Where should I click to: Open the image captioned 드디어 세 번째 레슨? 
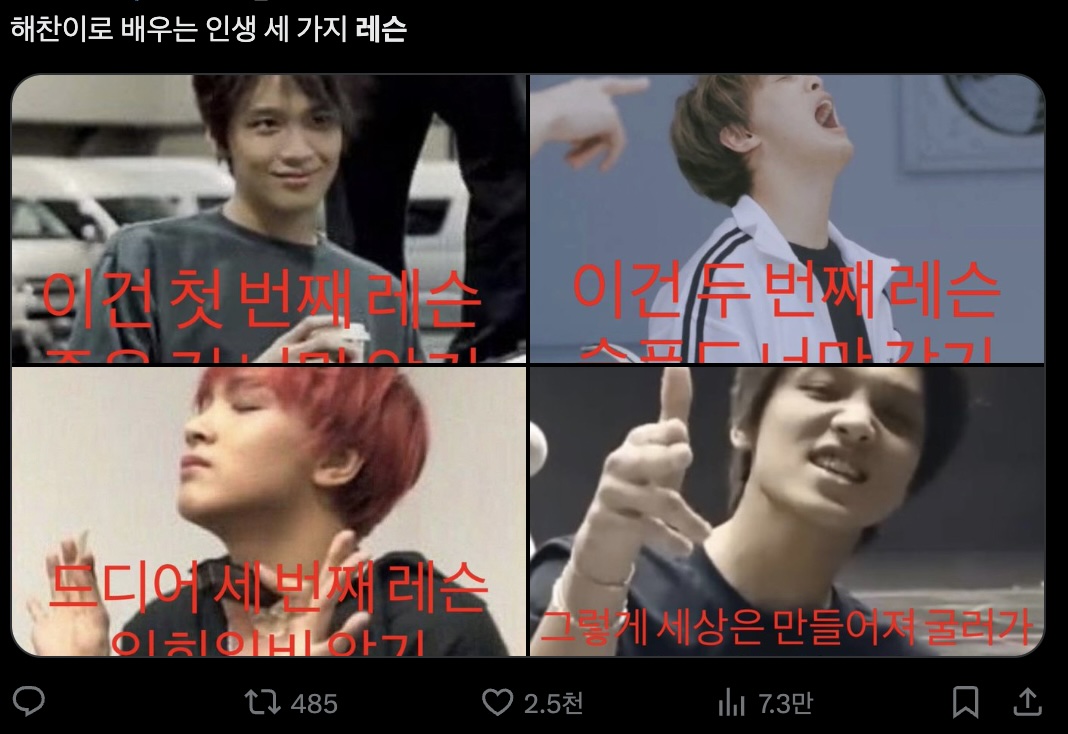(268, 511)
